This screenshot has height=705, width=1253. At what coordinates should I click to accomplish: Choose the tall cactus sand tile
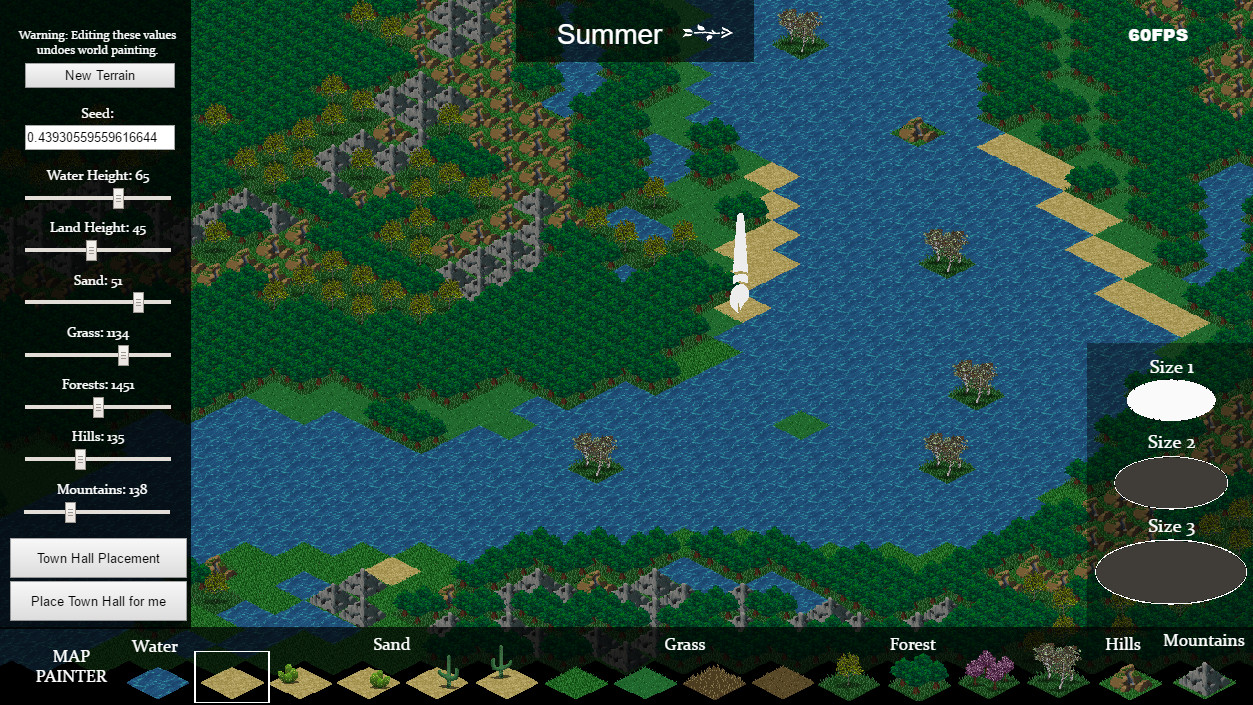click(x=505, y=676)
